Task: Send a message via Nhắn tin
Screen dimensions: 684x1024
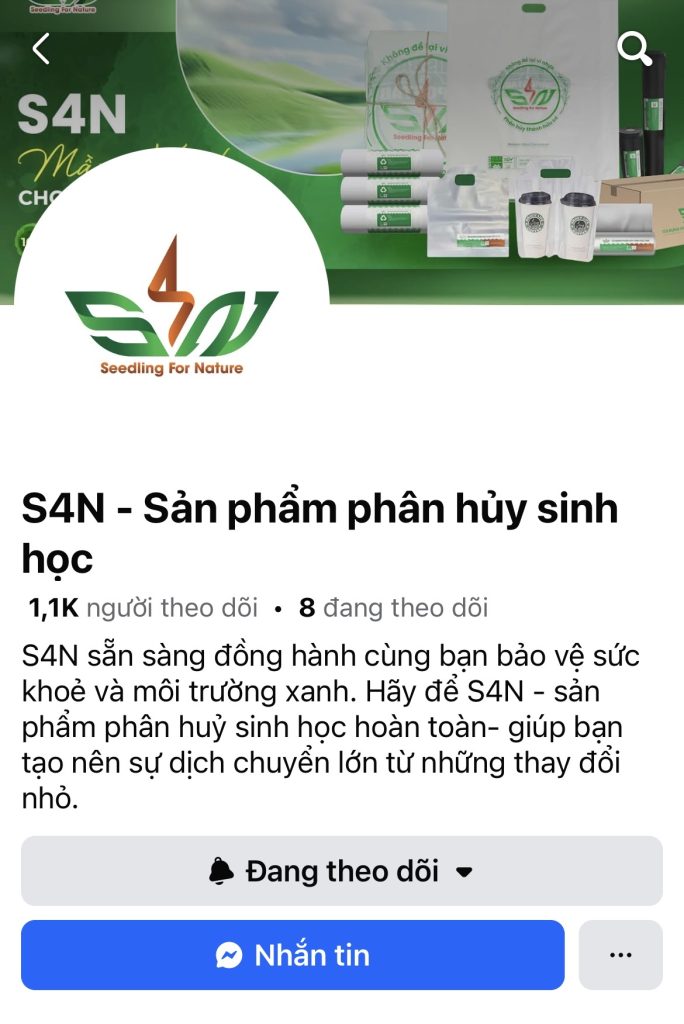Action: [x=292, y=955]
